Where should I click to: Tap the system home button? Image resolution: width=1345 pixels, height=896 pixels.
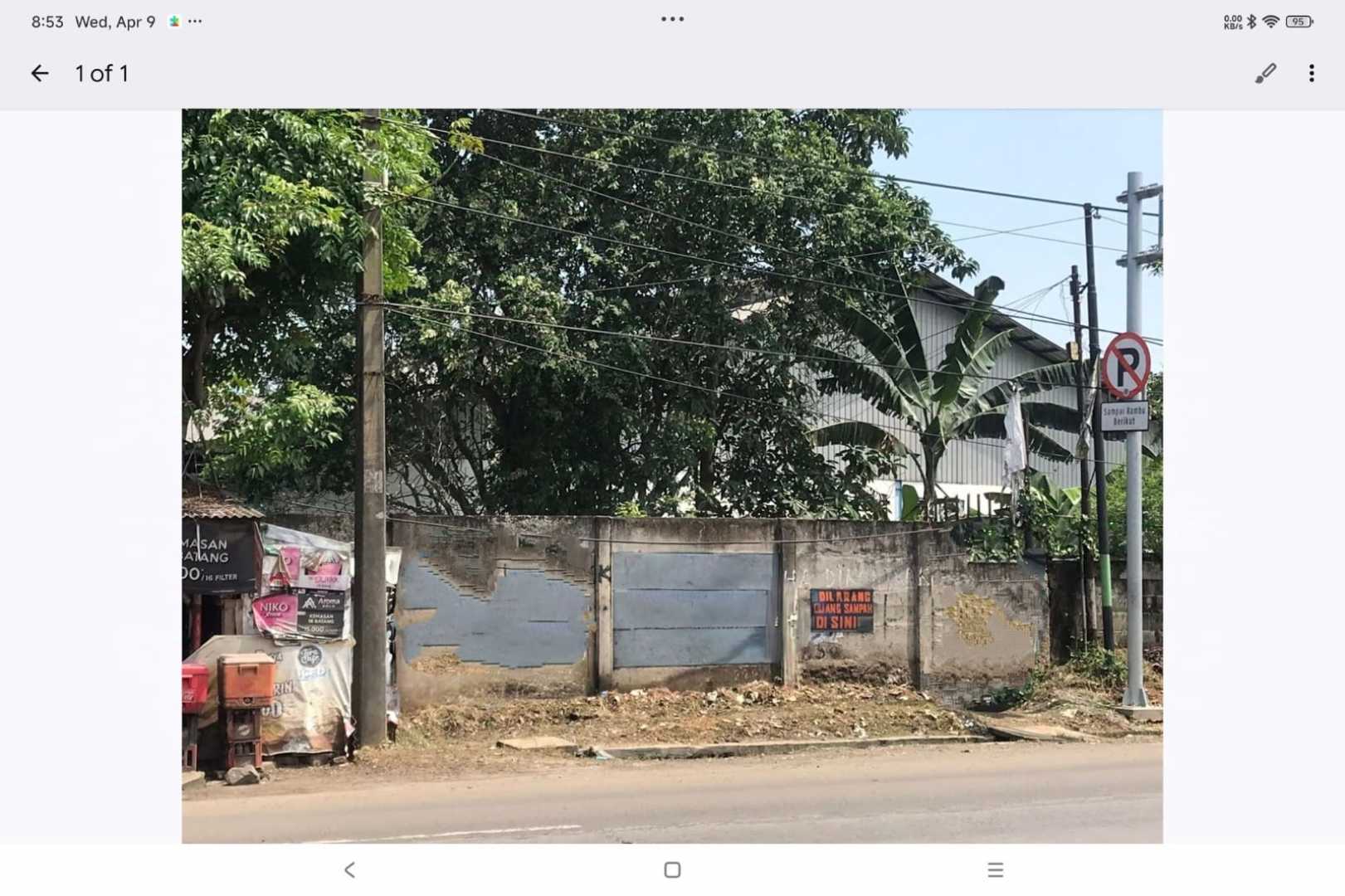672,869
